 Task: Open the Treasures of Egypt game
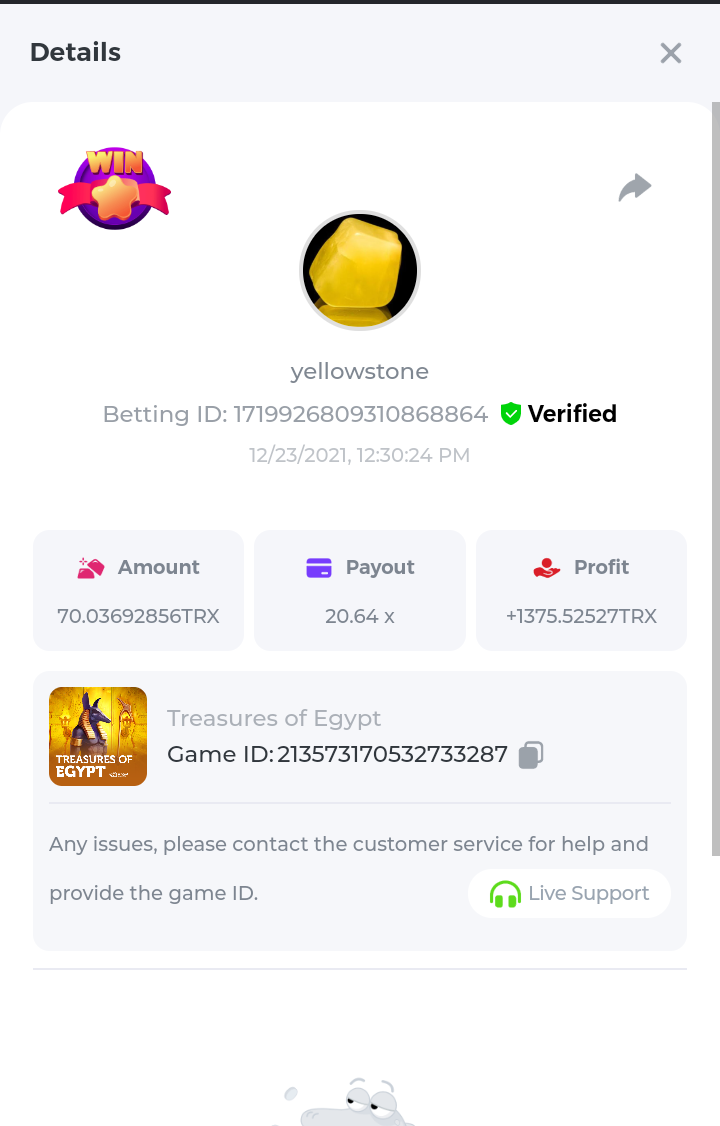(x=98, y=736)
